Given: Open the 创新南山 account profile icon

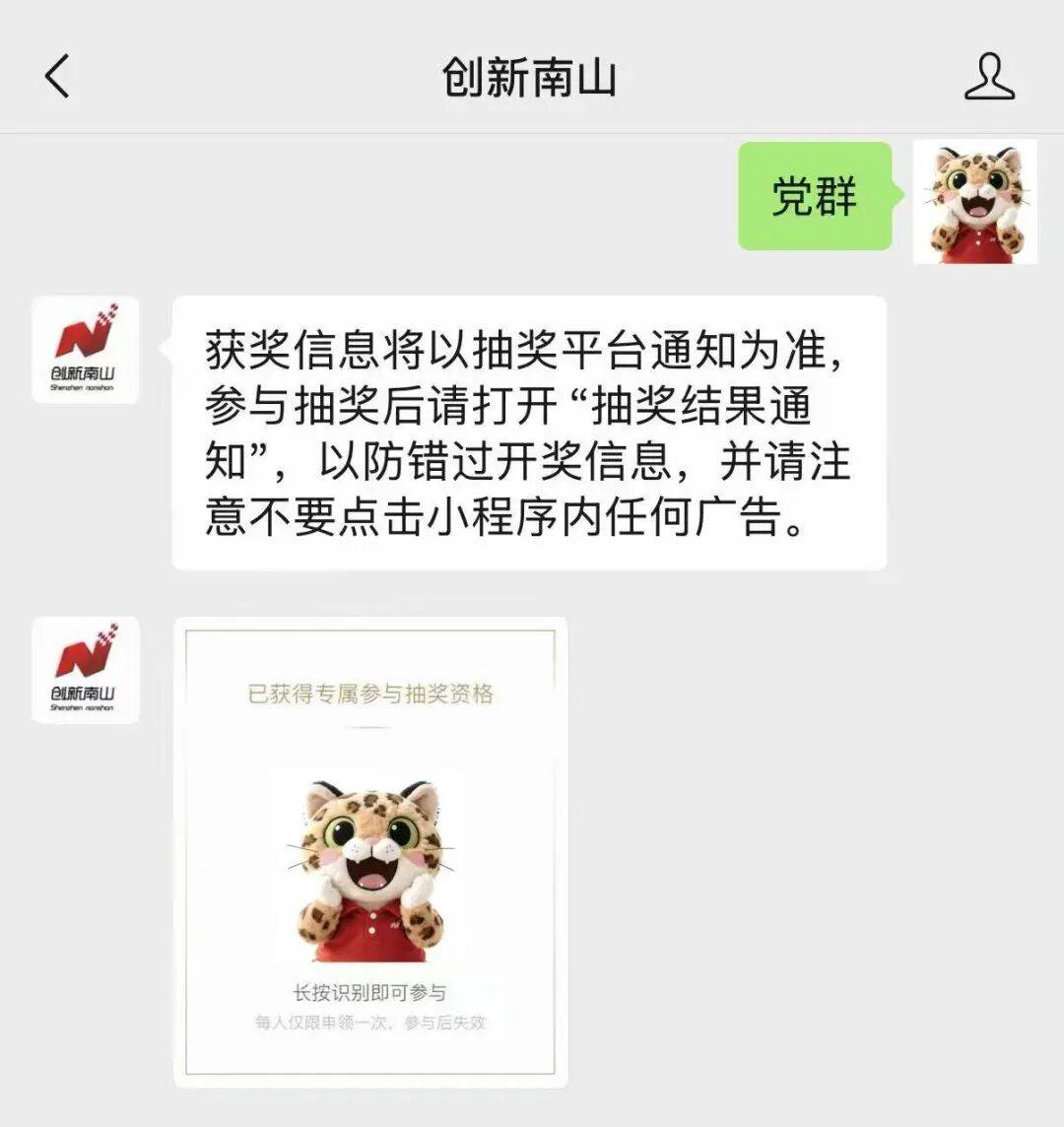Looking at the screenshot, I should [988, 77].
